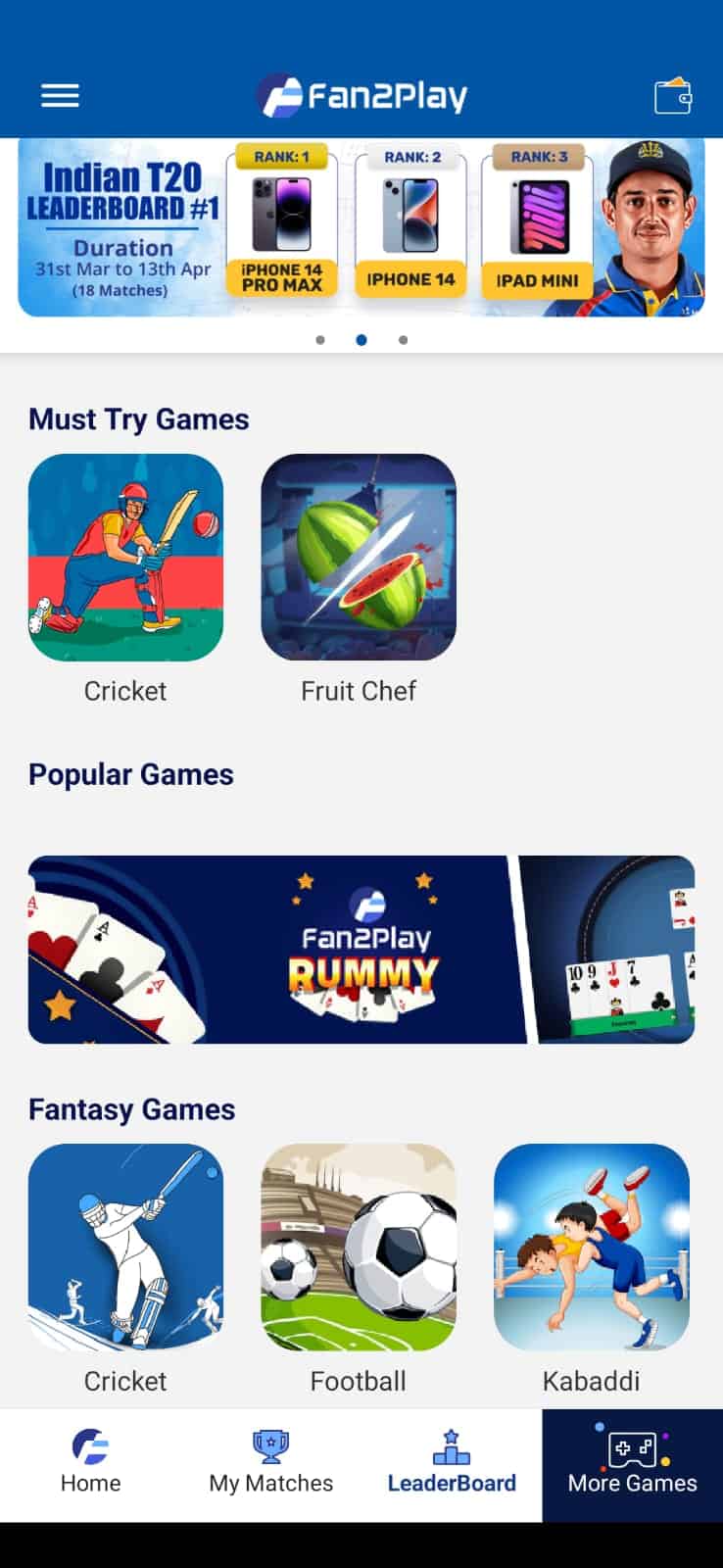Viewport: 723px width, 1568px height.
Task: Open Football fantasy game
Action: click(359, 1247)
